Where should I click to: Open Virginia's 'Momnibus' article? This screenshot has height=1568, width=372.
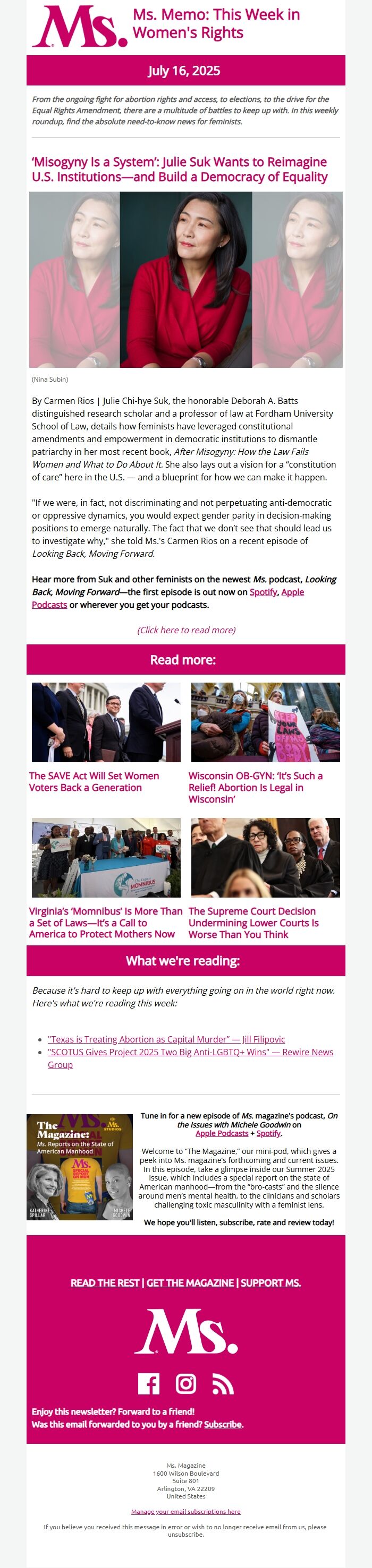point(105,922)
